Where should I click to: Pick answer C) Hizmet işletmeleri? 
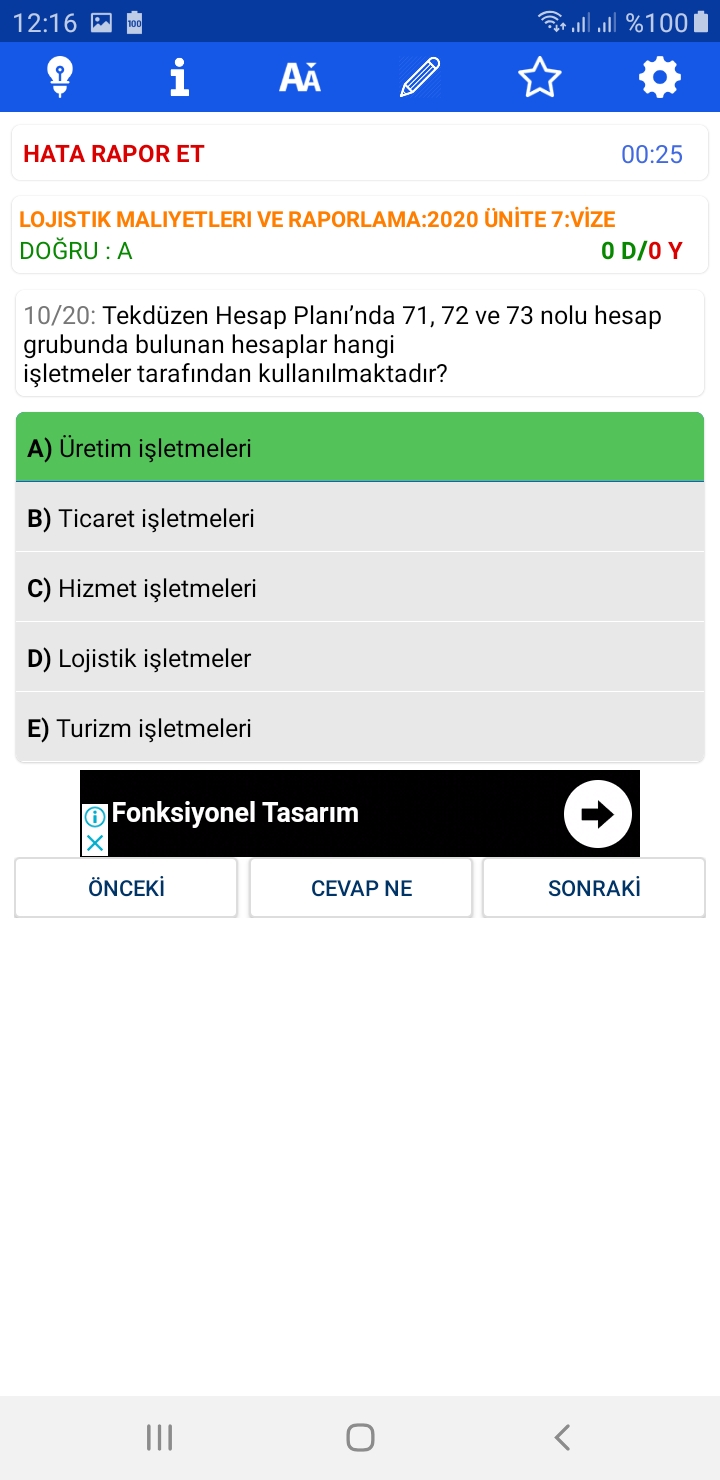click(360, 587)
